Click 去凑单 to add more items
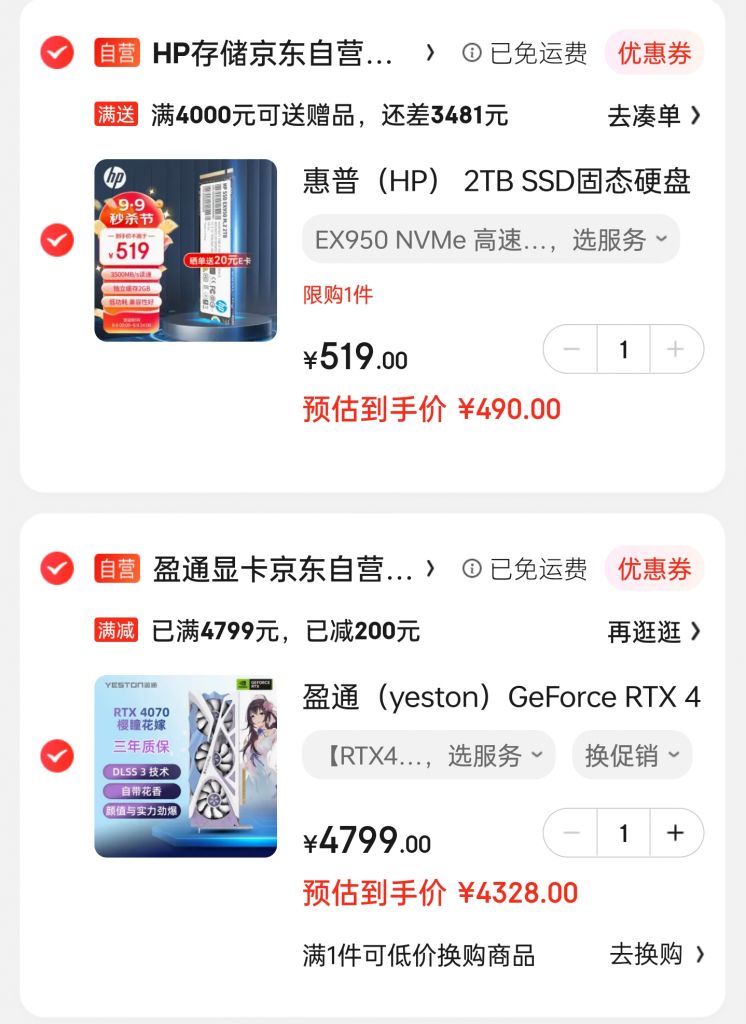The width and height of the screenshot is (746, 1024). click(x=655, y=114)
